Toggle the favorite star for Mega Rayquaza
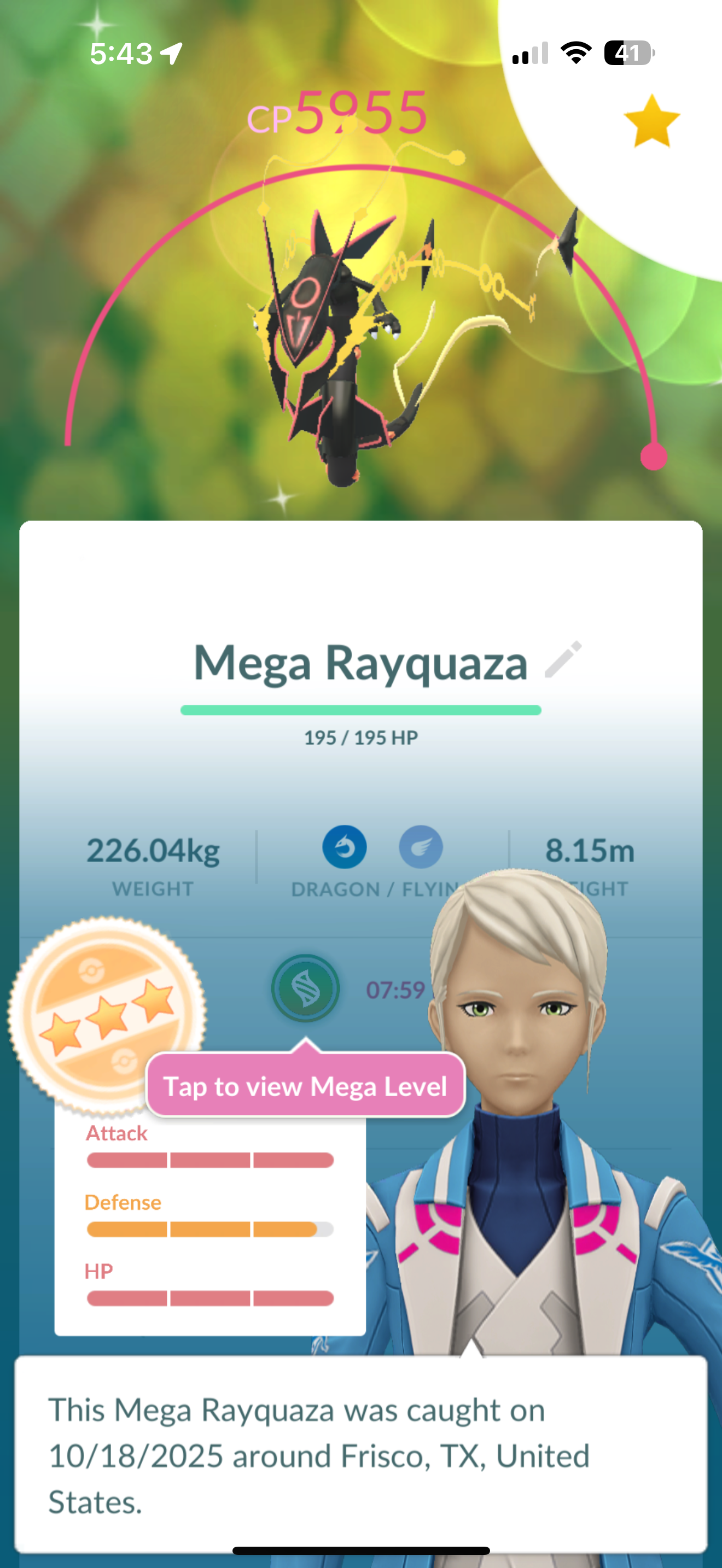 click(651, 121)
